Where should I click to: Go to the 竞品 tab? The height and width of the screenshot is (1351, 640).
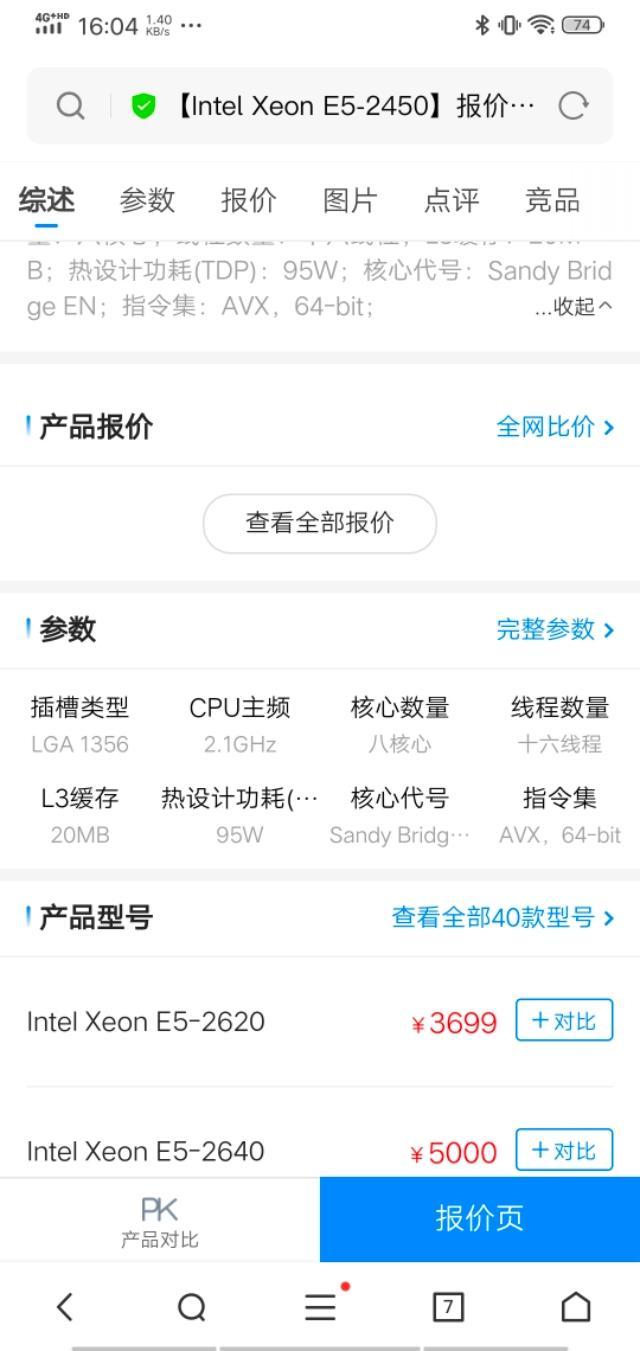point(552,200)
